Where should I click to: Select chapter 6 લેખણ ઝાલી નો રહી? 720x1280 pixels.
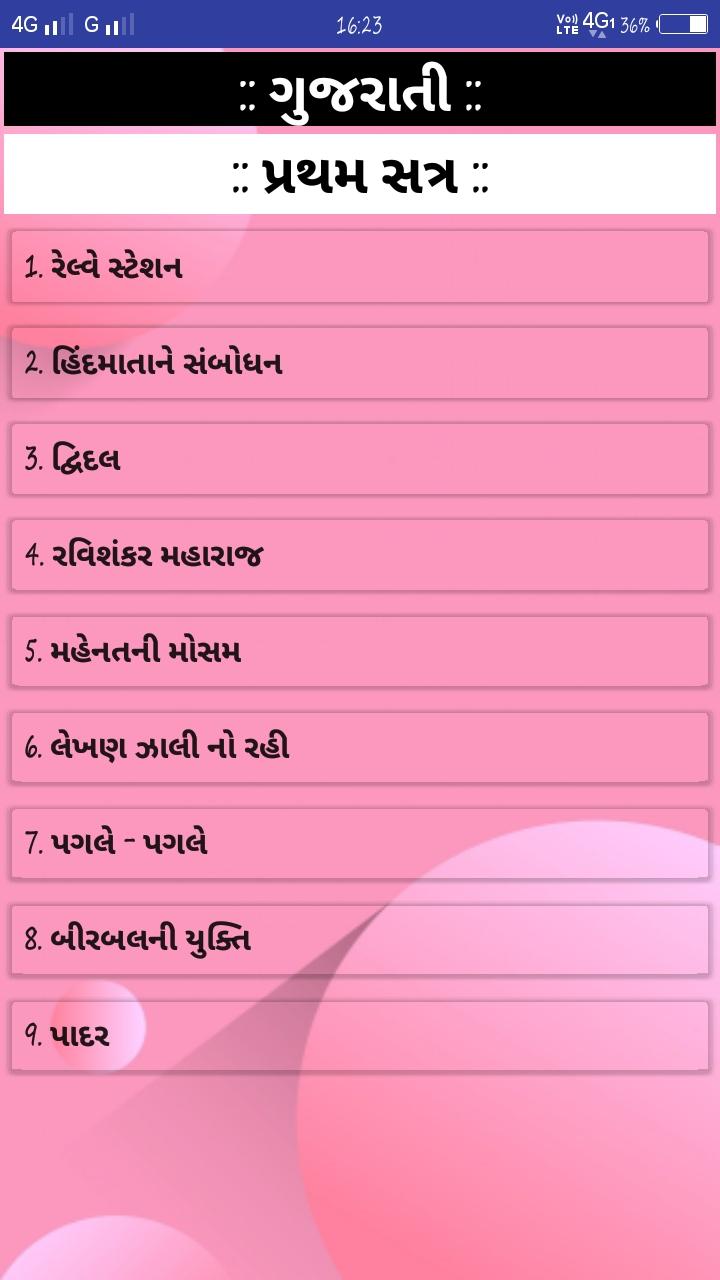pos(360,747)
